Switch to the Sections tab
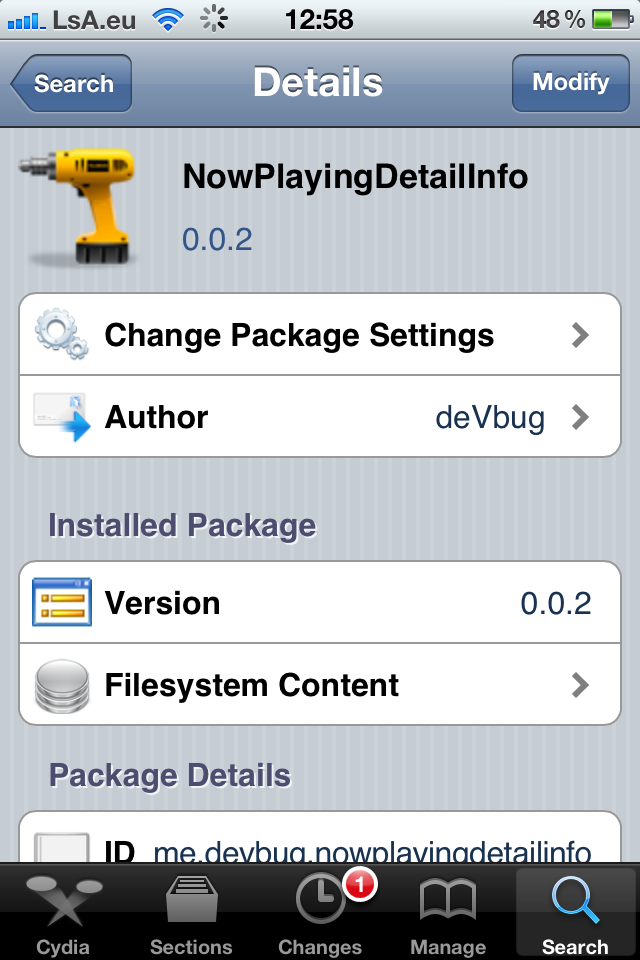640x960 pixels. pyautogui.click(x=191, y=912)
